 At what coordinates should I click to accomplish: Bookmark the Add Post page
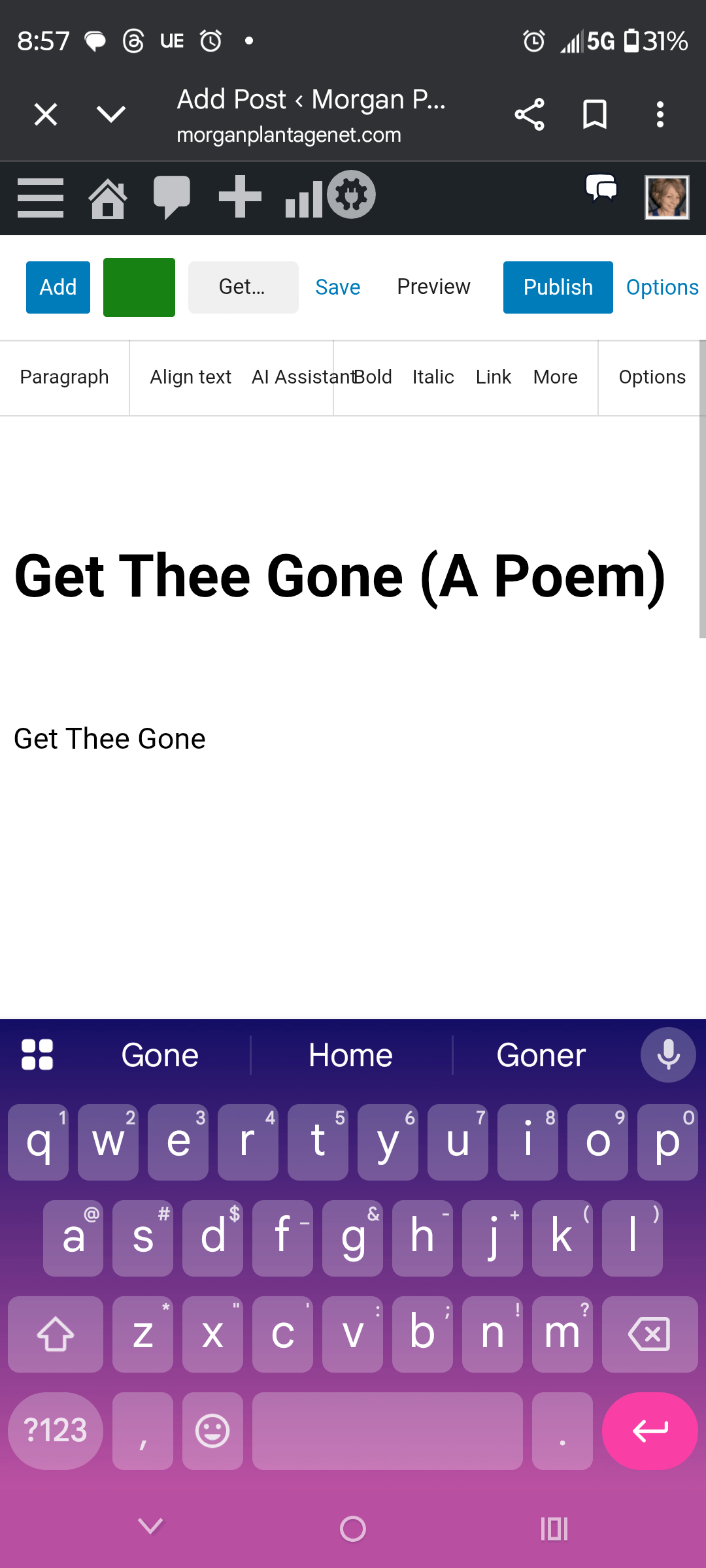point(594,114)
